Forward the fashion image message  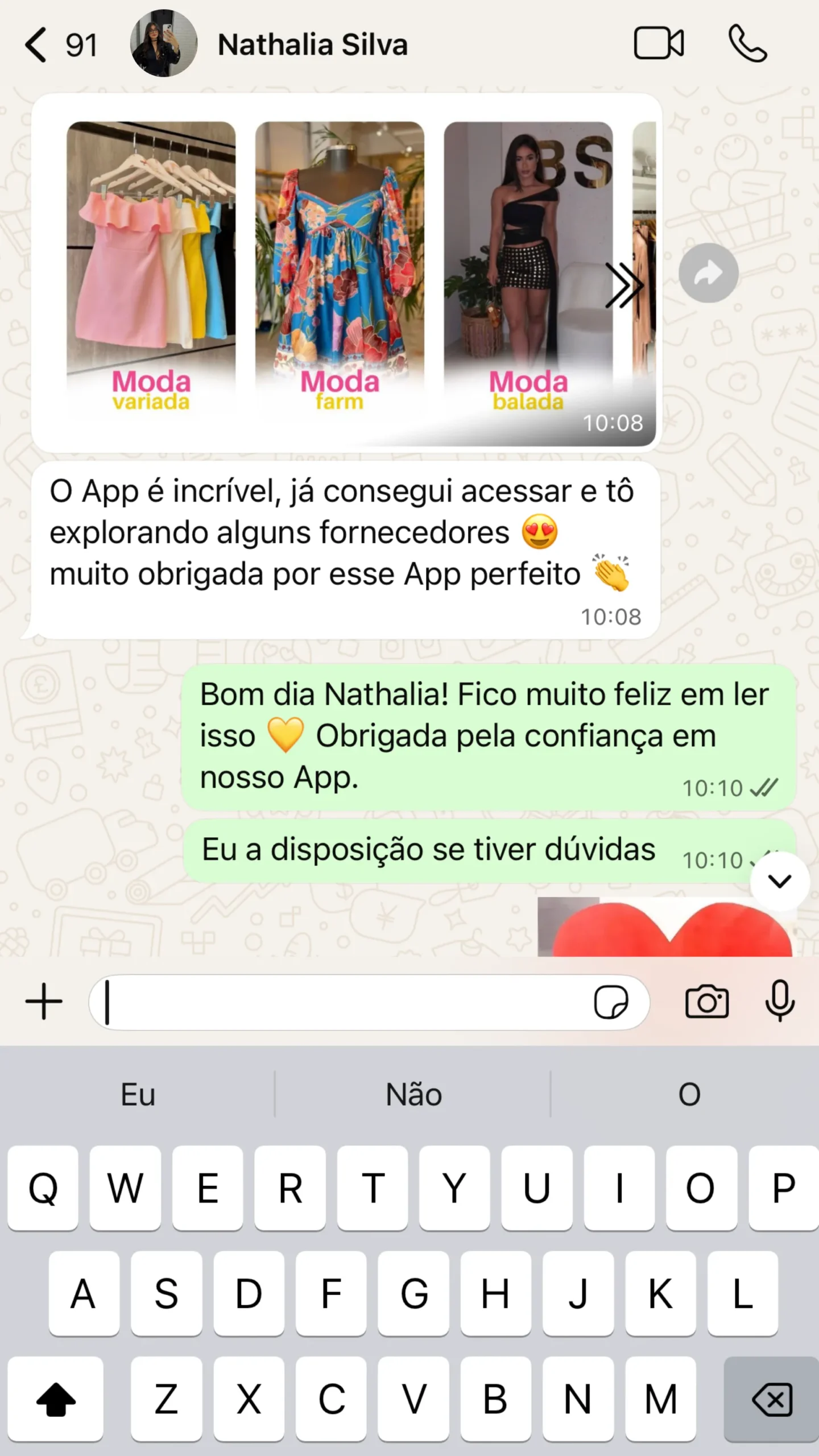pos(708,274)
